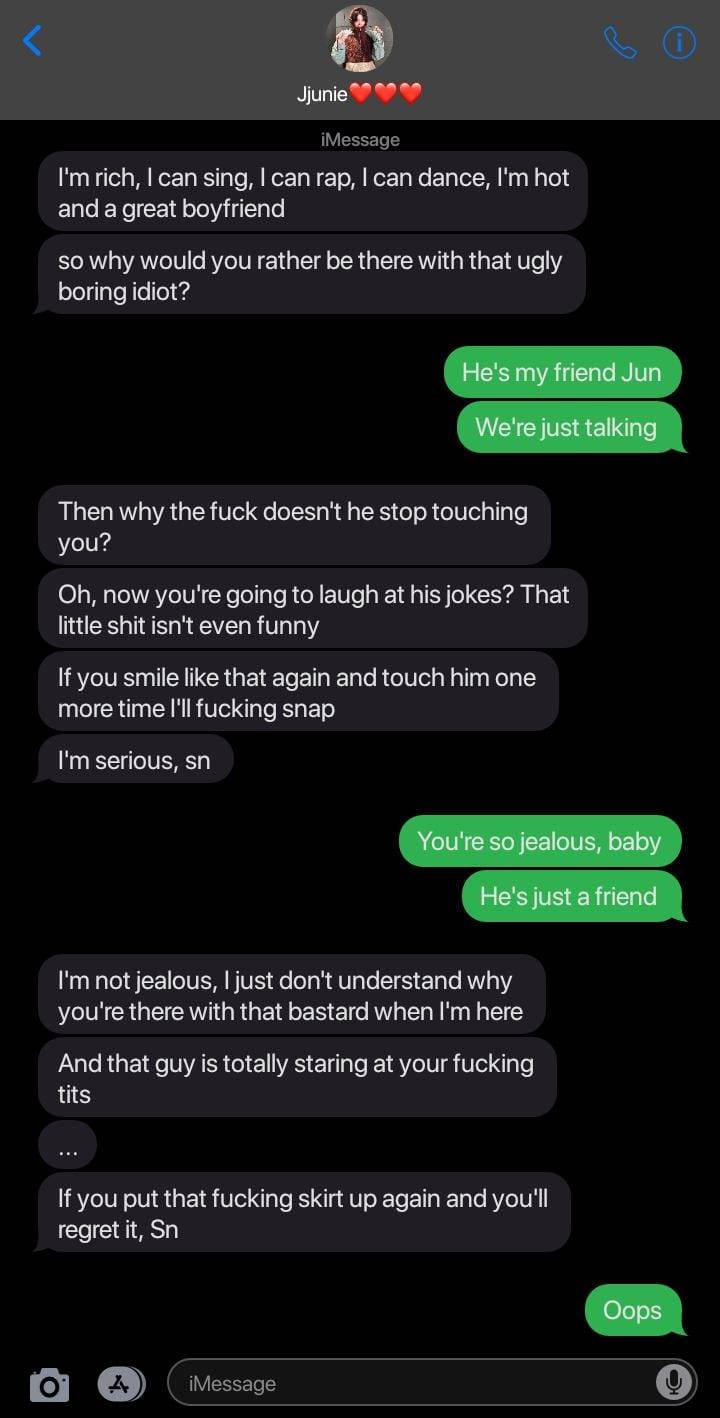This screenshot has width=720, height=1418.
Task: Record an audio message with the microphone
Action: (674, 1383)
